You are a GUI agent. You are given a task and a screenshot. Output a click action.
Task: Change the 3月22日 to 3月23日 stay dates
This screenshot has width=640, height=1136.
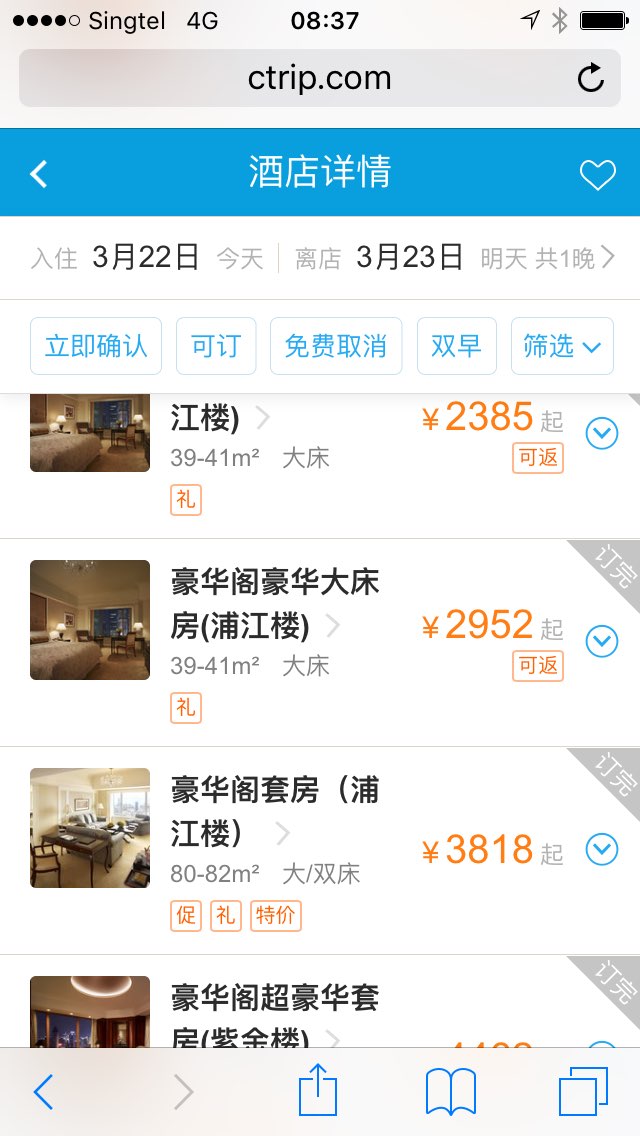[x=320, y=258]
